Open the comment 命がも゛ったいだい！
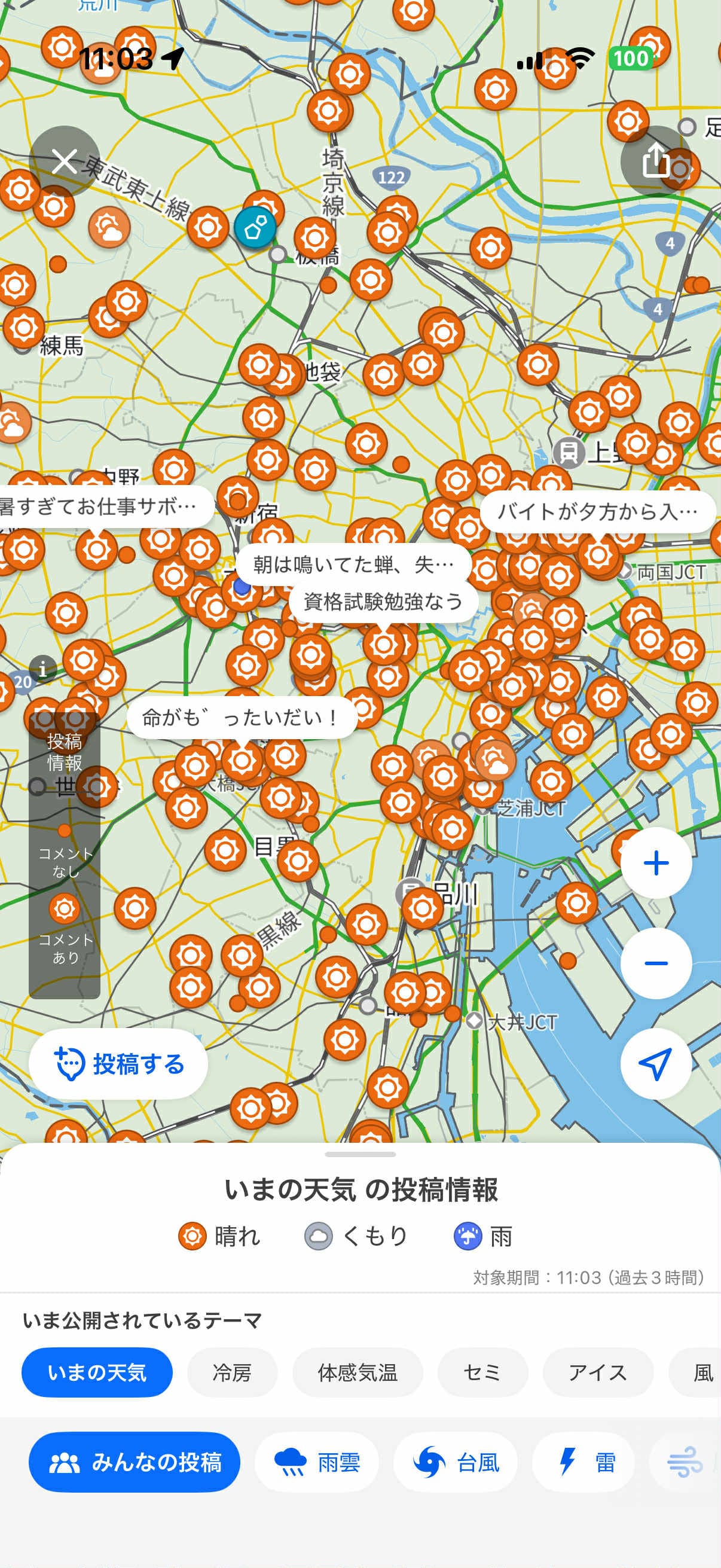721x1568 pixels. [x=241, y=718]
